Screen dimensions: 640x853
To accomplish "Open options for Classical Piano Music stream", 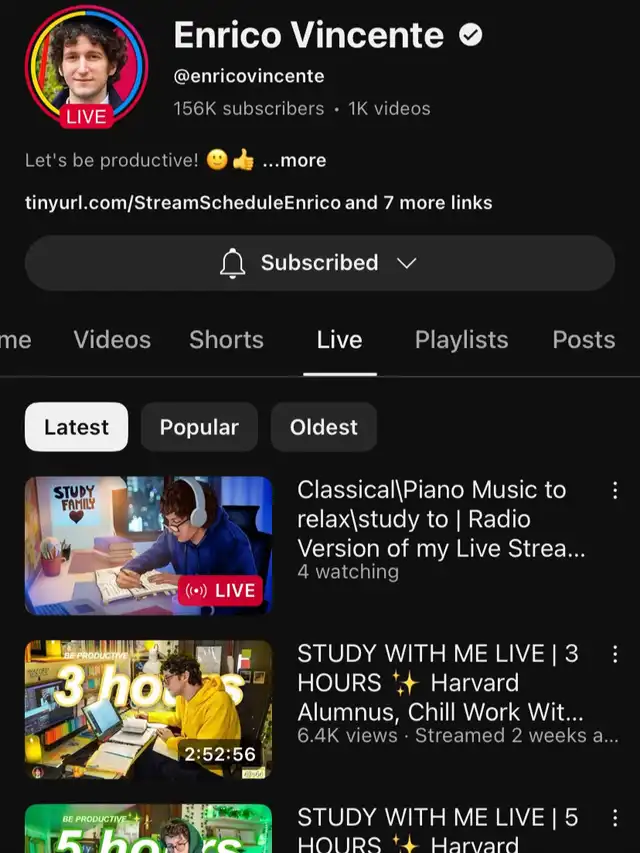I will (x=614, y=490).
